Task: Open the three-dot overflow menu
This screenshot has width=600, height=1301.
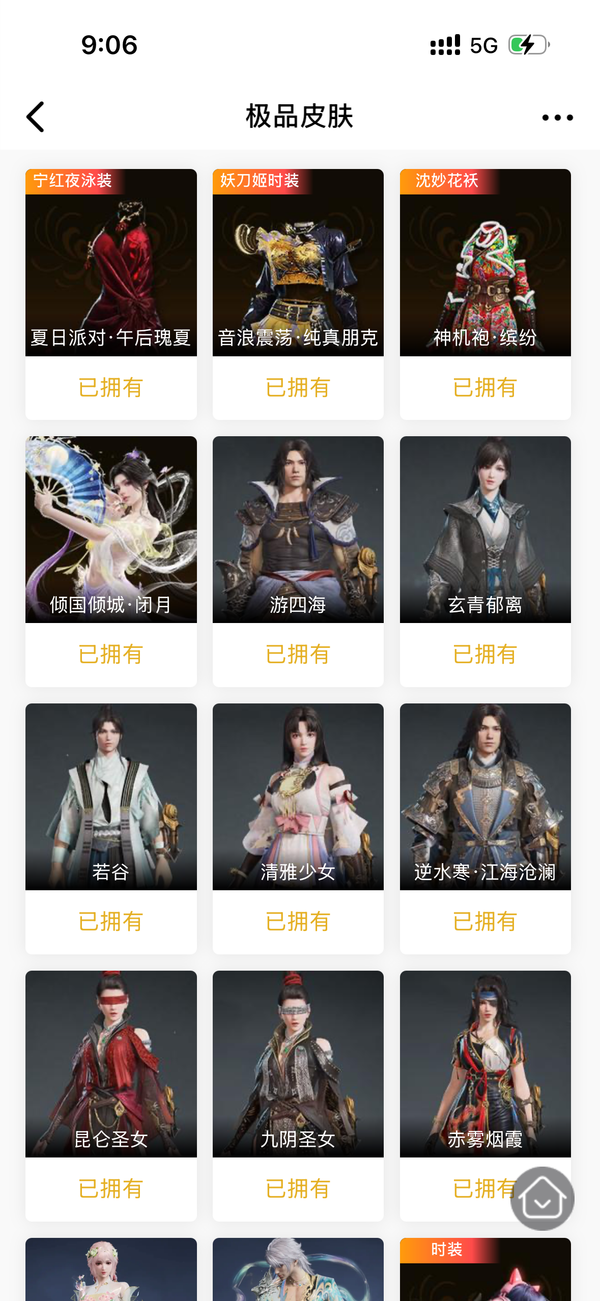Action: (x=557, y=118)
